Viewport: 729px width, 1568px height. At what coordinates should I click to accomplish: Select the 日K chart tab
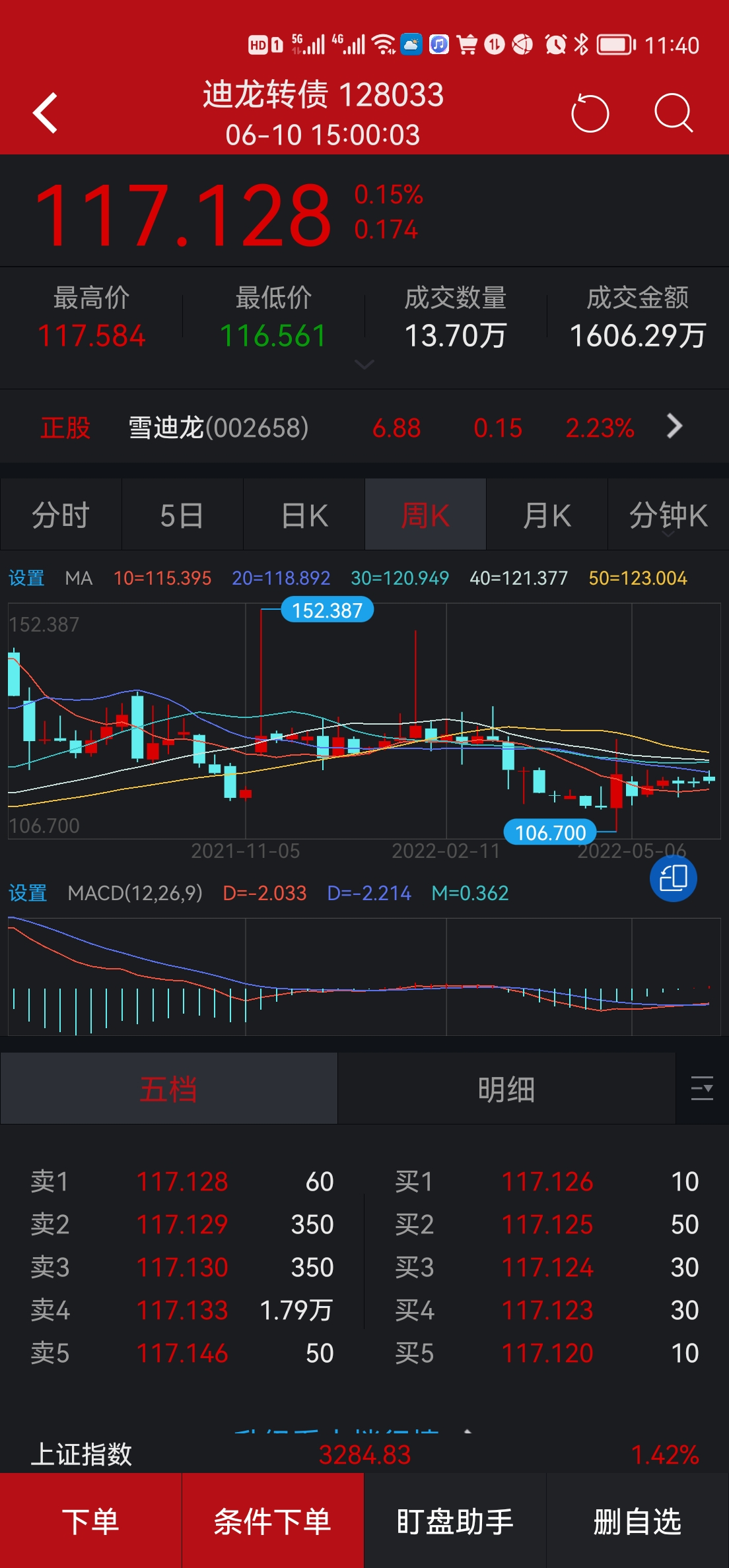pyautogui.click(x=304, y=515)
